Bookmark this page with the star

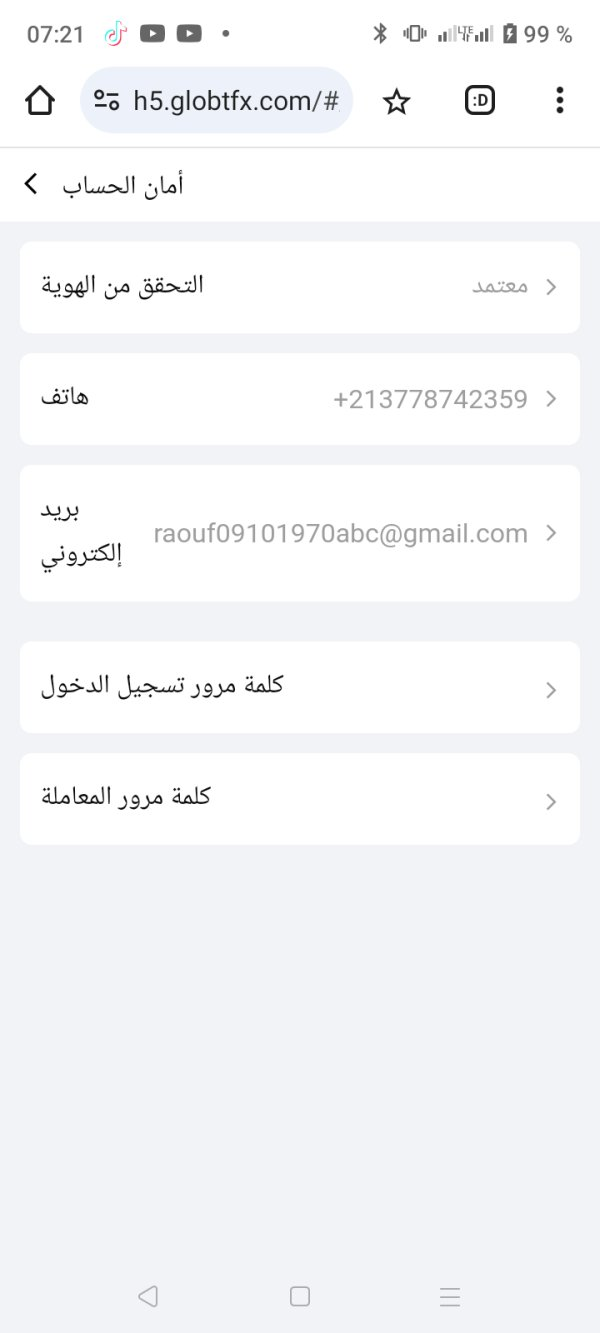pos(397,100)
